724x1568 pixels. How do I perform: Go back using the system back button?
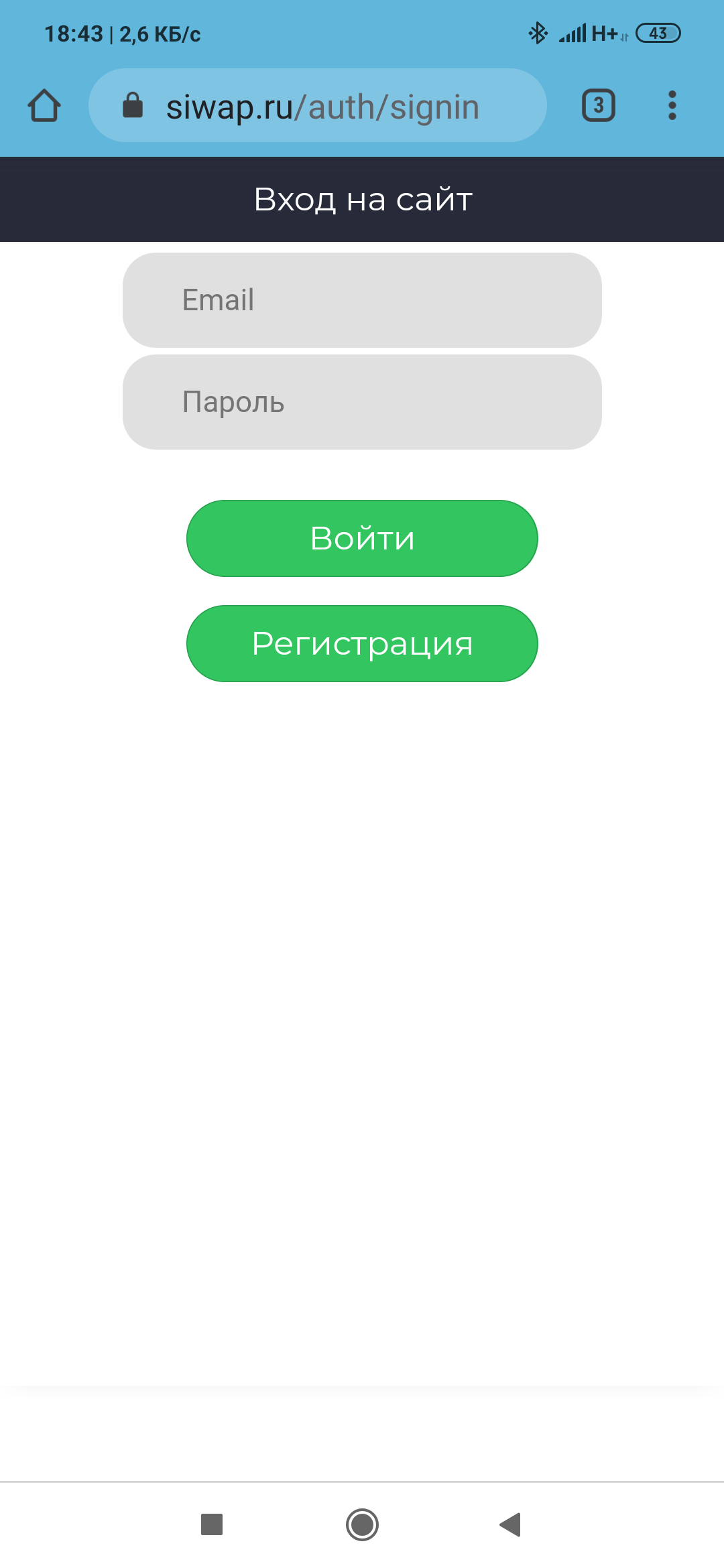511,1524
